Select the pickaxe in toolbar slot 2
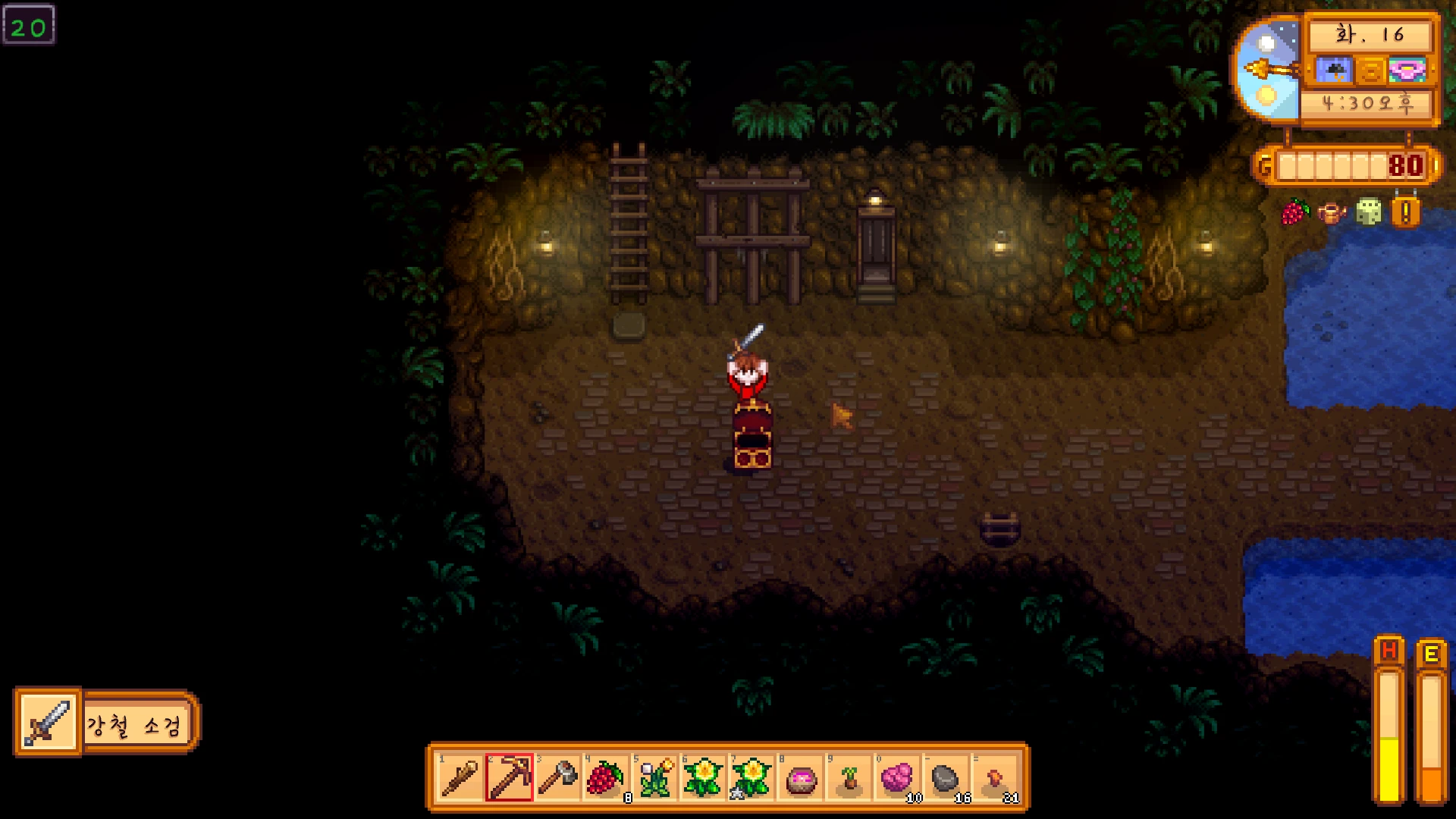Image resolution: width=1456 pixels, height=819 pixels. (x=509, y=778)
